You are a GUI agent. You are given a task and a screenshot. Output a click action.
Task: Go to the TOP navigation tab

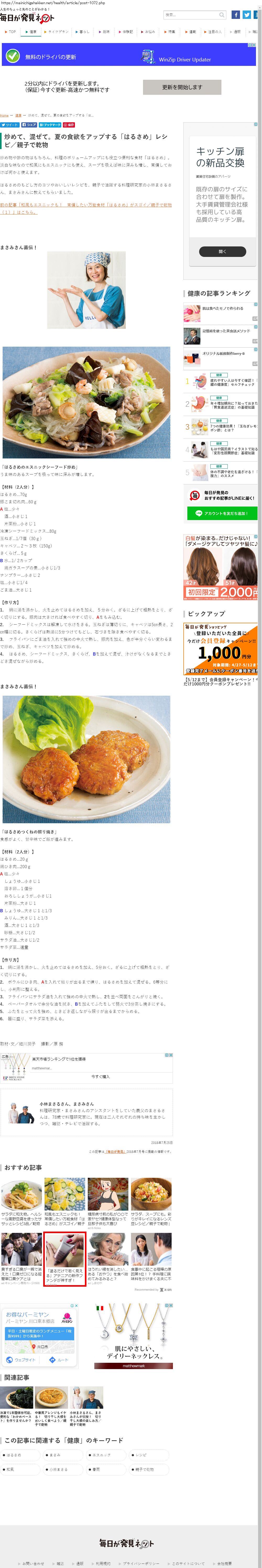[10, 32]
